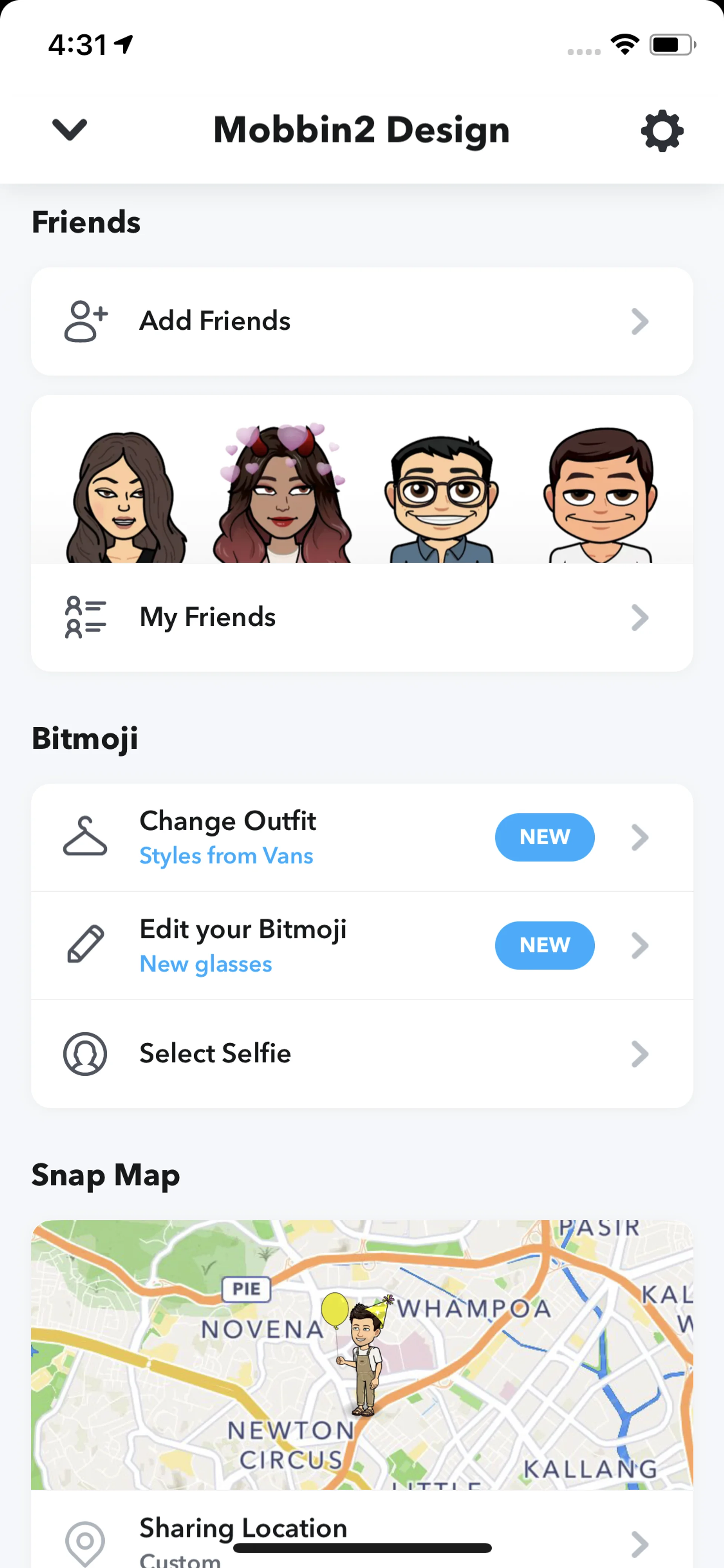The image size is (724, 1568).
Task: Tap the friends' Bitmoji avatars banner
Action: [361, 487]
